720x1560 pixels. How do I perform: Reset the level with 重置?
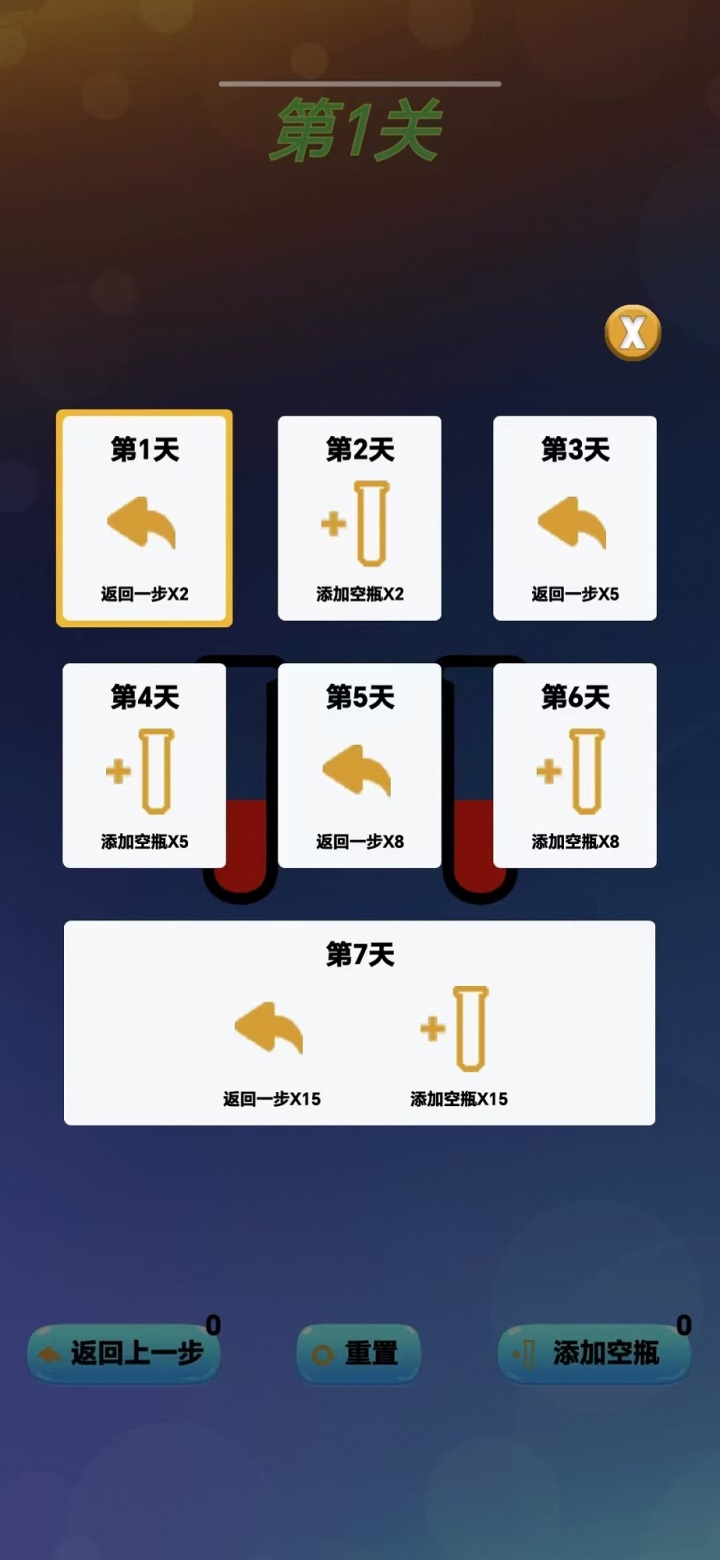[359, 1354]
